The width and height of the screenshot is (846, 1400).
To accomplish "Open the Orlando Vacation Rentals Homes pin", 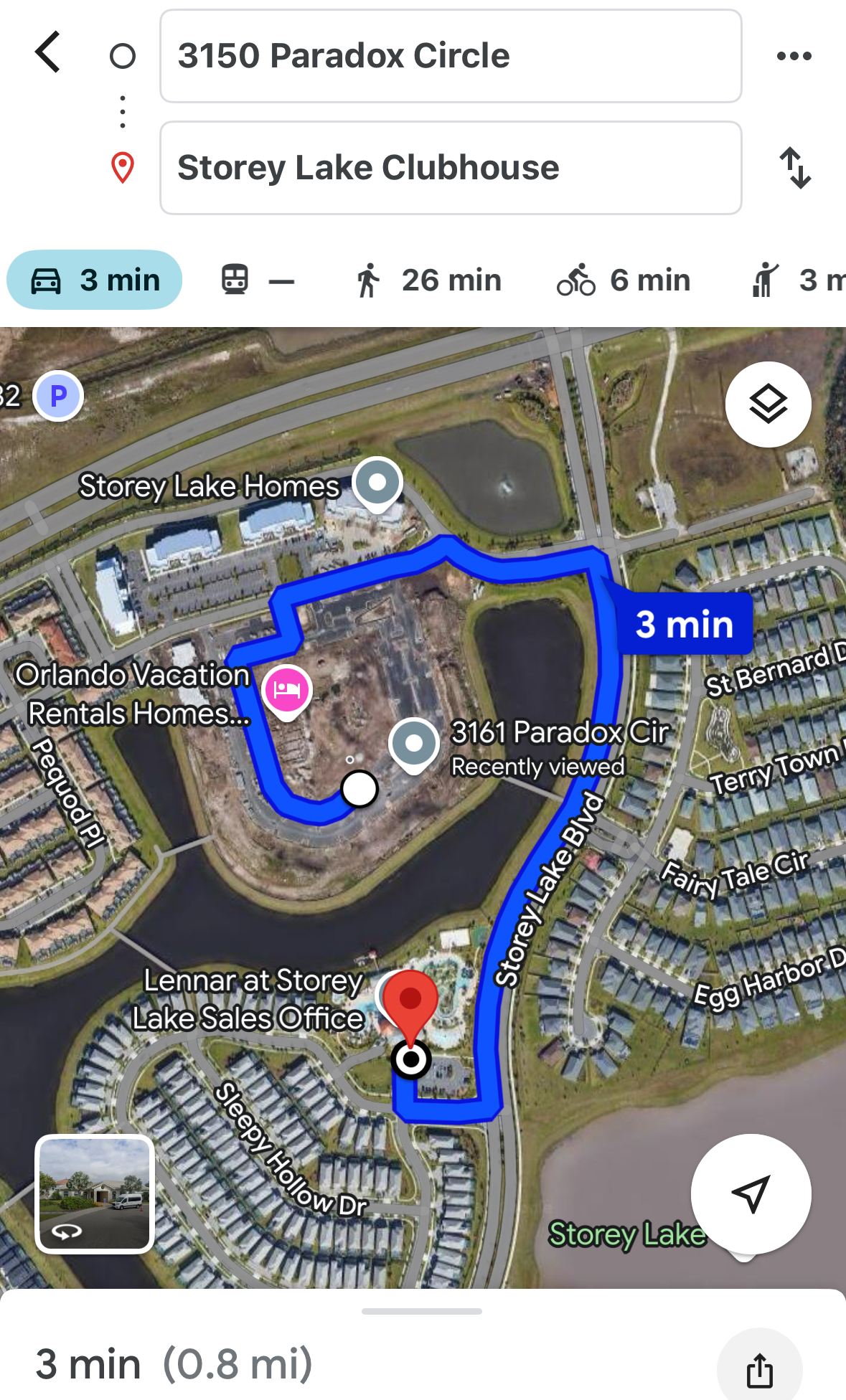I will click(x=287, y=690).
